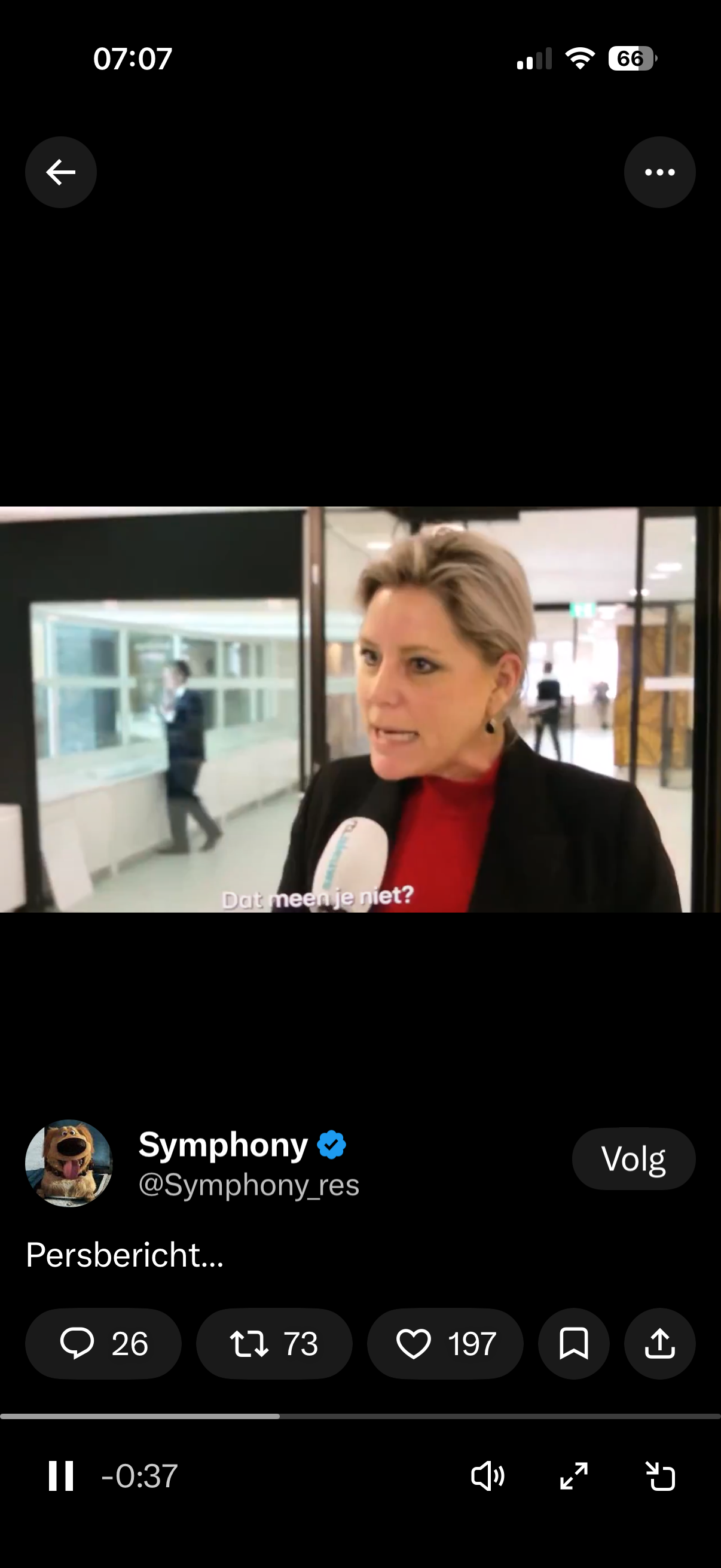
Task: Tap the video to toggle the controls
Action: click(x=360, y=709)
